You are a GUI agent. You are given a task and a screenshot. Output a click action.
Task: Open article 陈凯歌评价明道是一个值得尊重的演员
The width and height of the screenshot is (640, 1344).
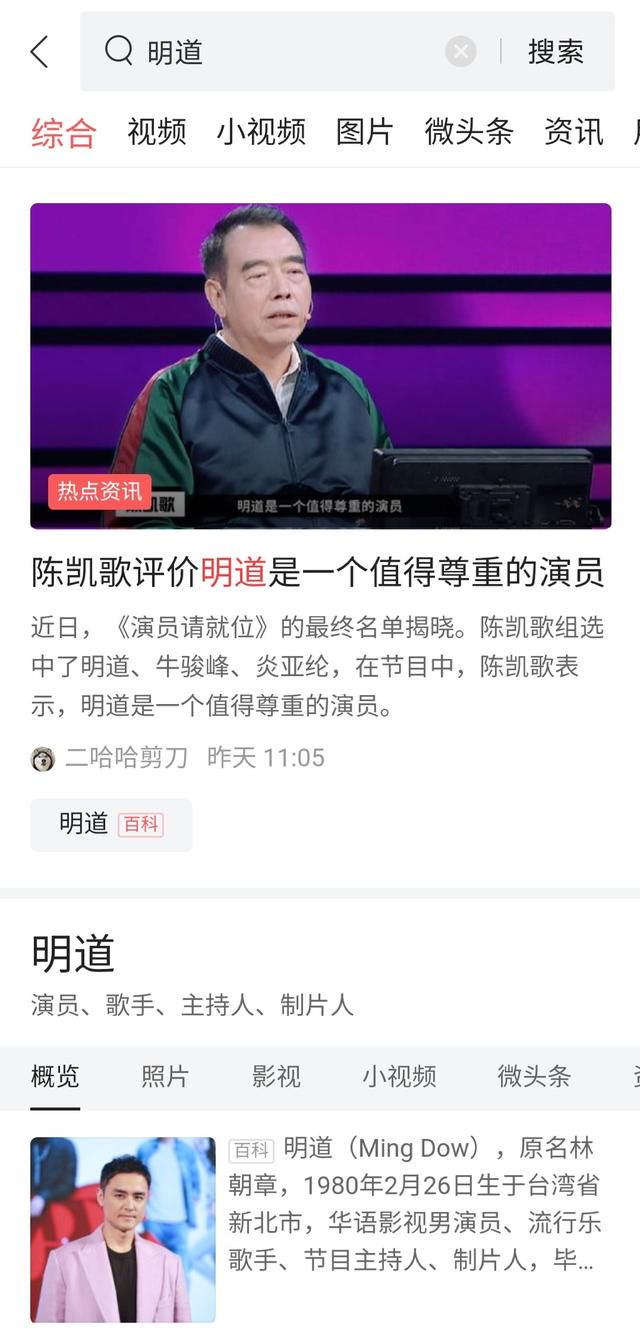317,572
